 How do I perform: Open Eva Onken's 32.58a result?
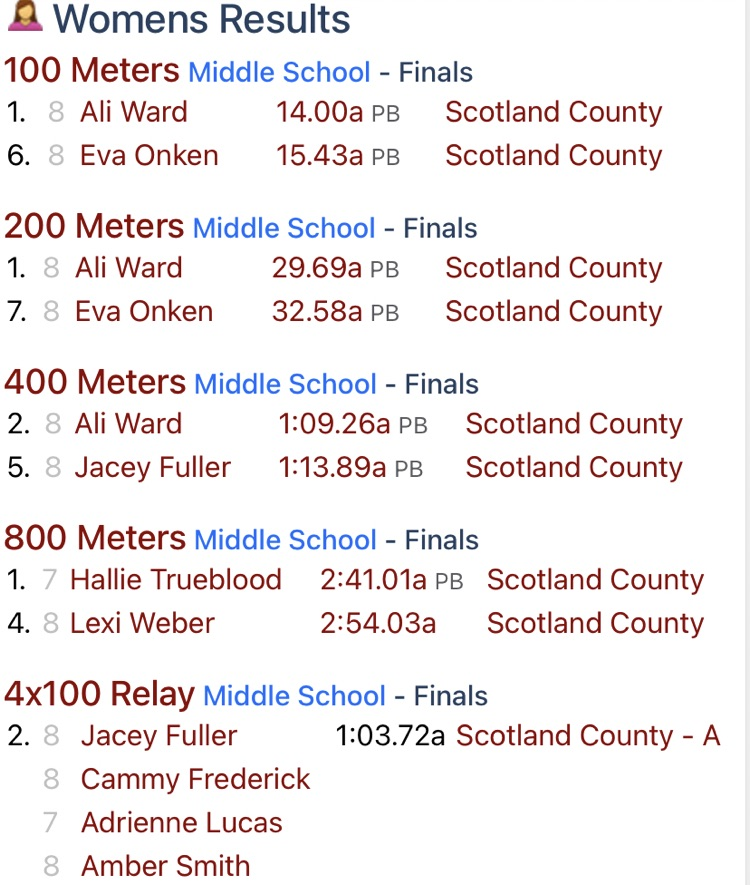coord(317,312)
